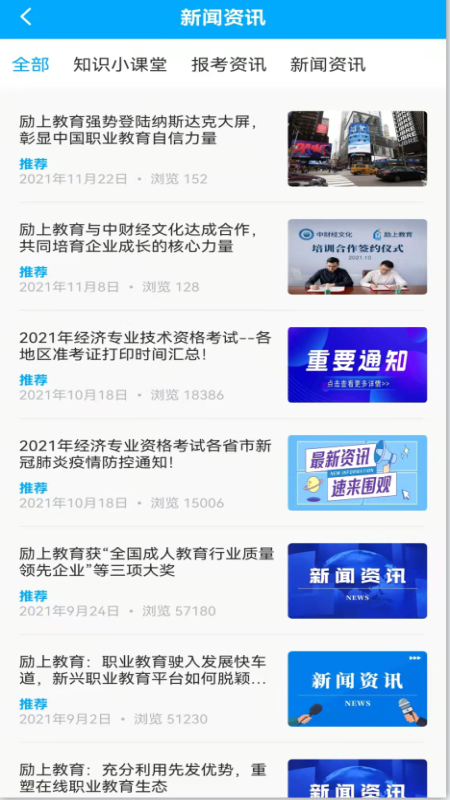Go back using the top-left arrow
The width and height of the screenshot is (450, 800).
pyautogui.click(x=26, y=17)
